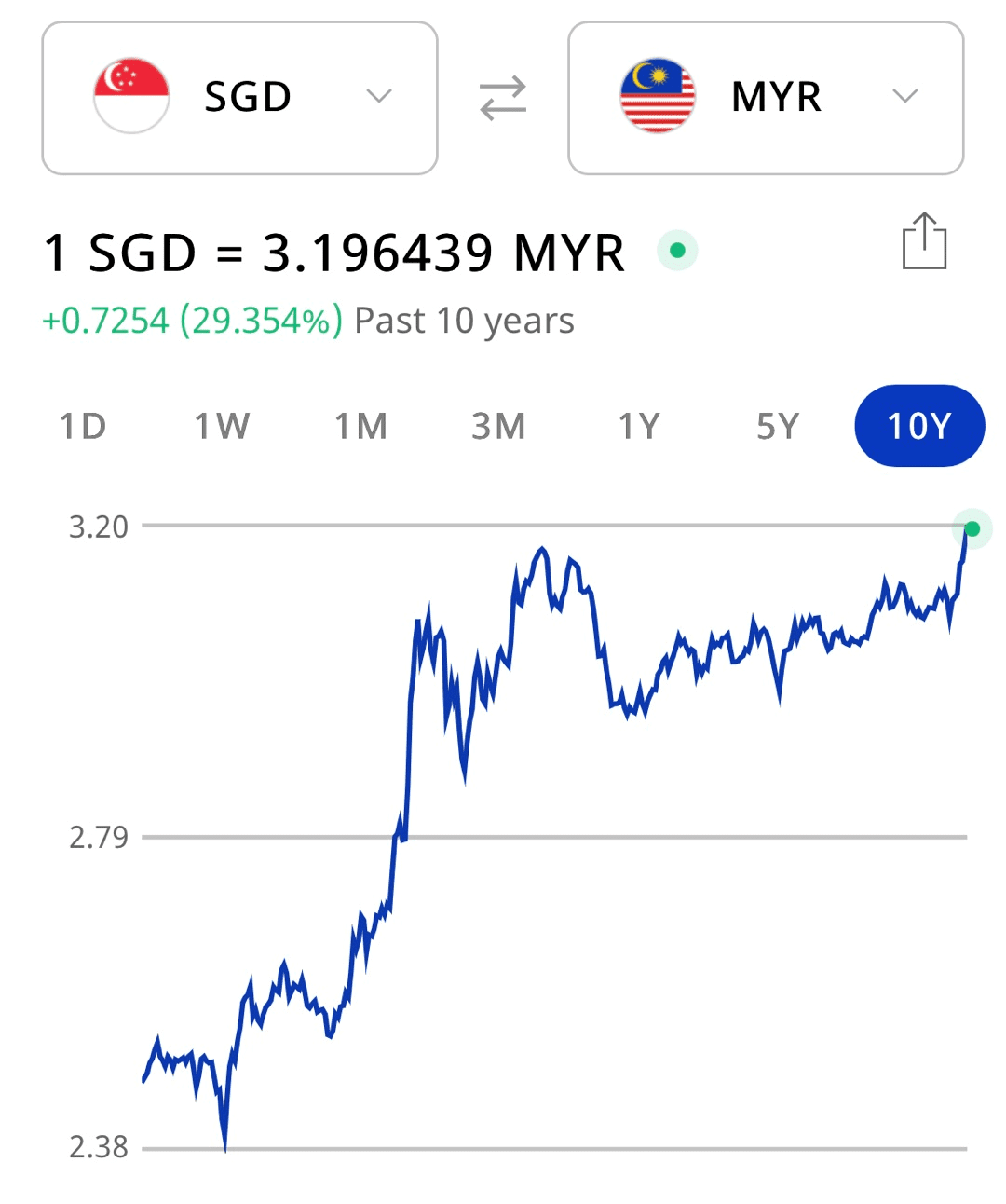Click the green live-rate indicator dot
Viewport: 1006px width, 1204px height.
click(x=677, y=250)
